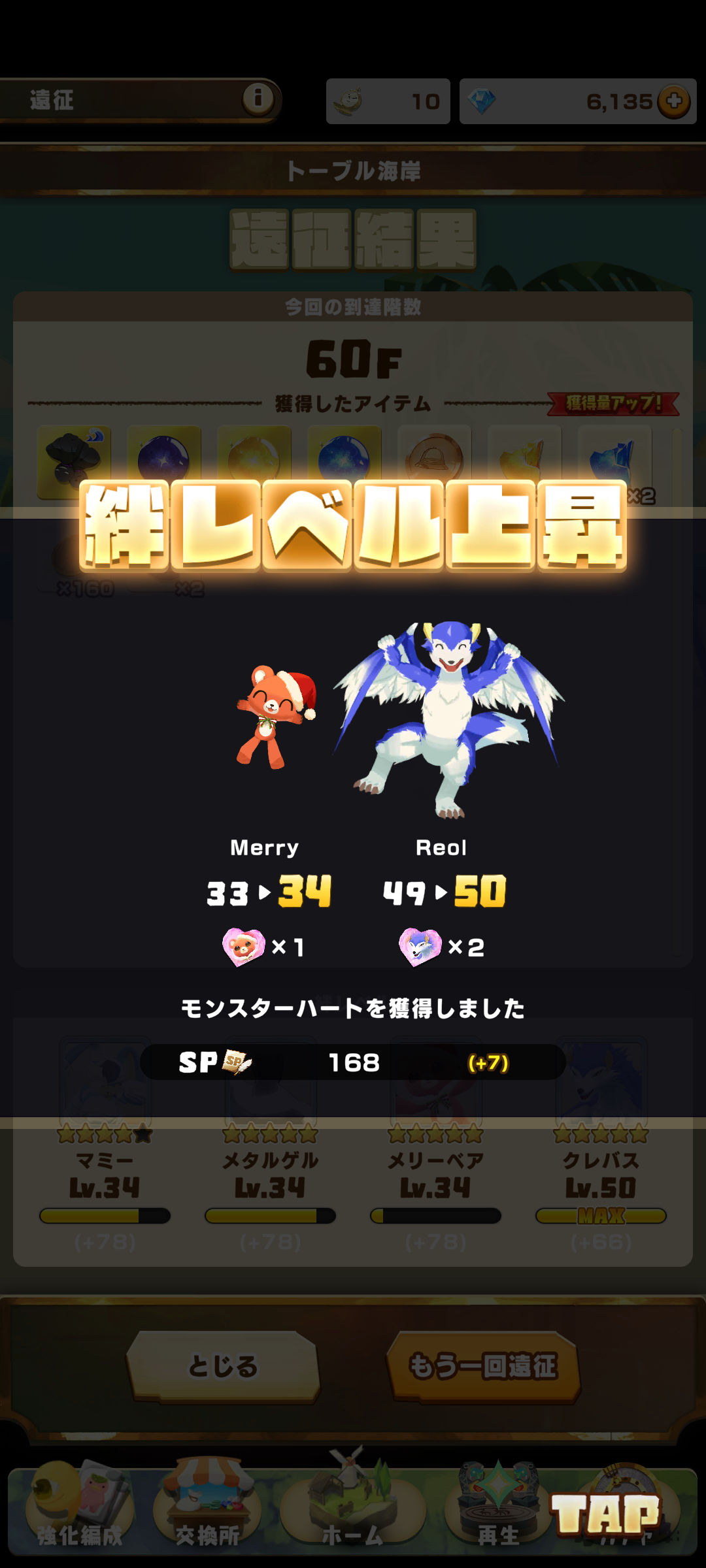The height and width of the screenshot is (1568, 706).
Task: Close results with the とじる button
Action: tap(223, 1367)
